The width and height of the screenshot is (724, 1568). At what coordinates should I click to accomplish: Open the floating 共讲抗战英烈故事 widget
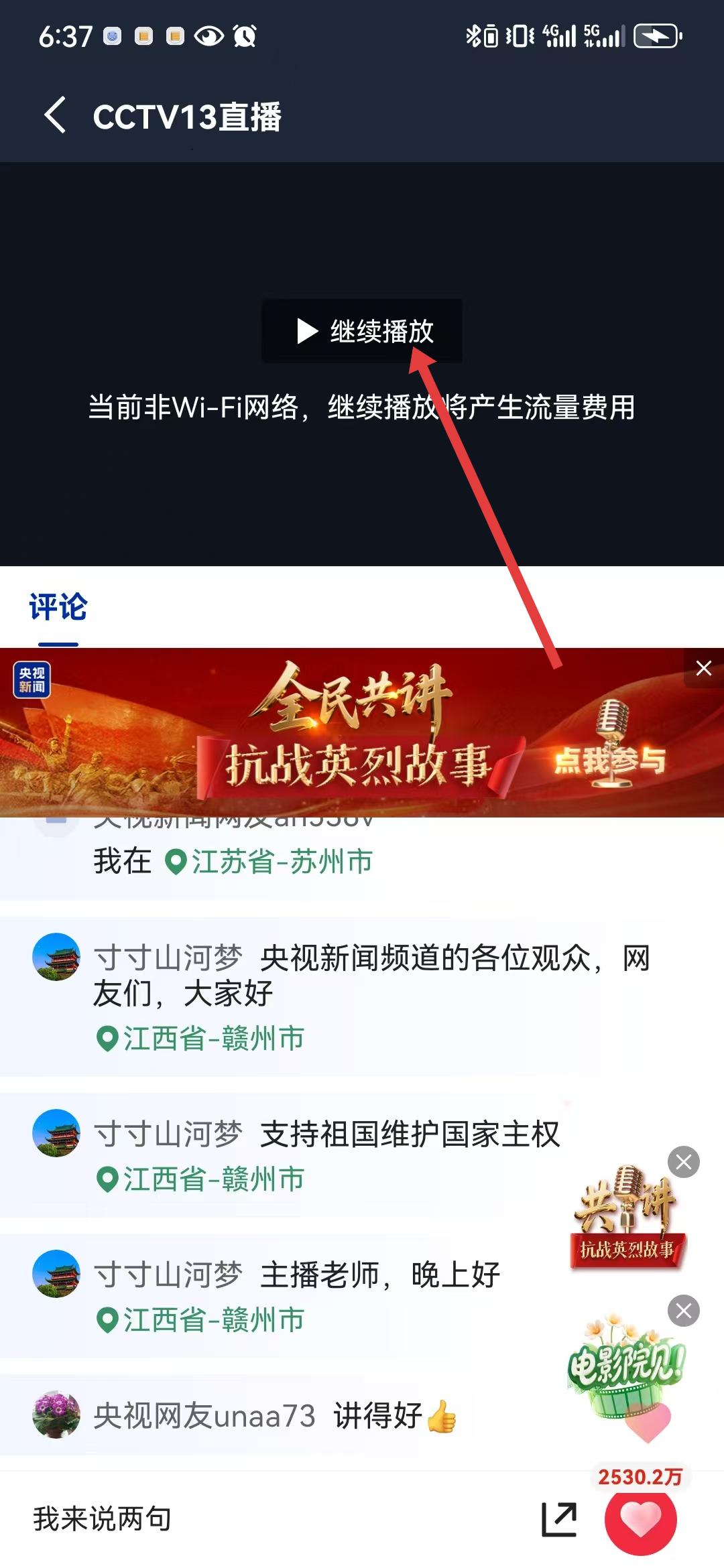[627, 1223]
